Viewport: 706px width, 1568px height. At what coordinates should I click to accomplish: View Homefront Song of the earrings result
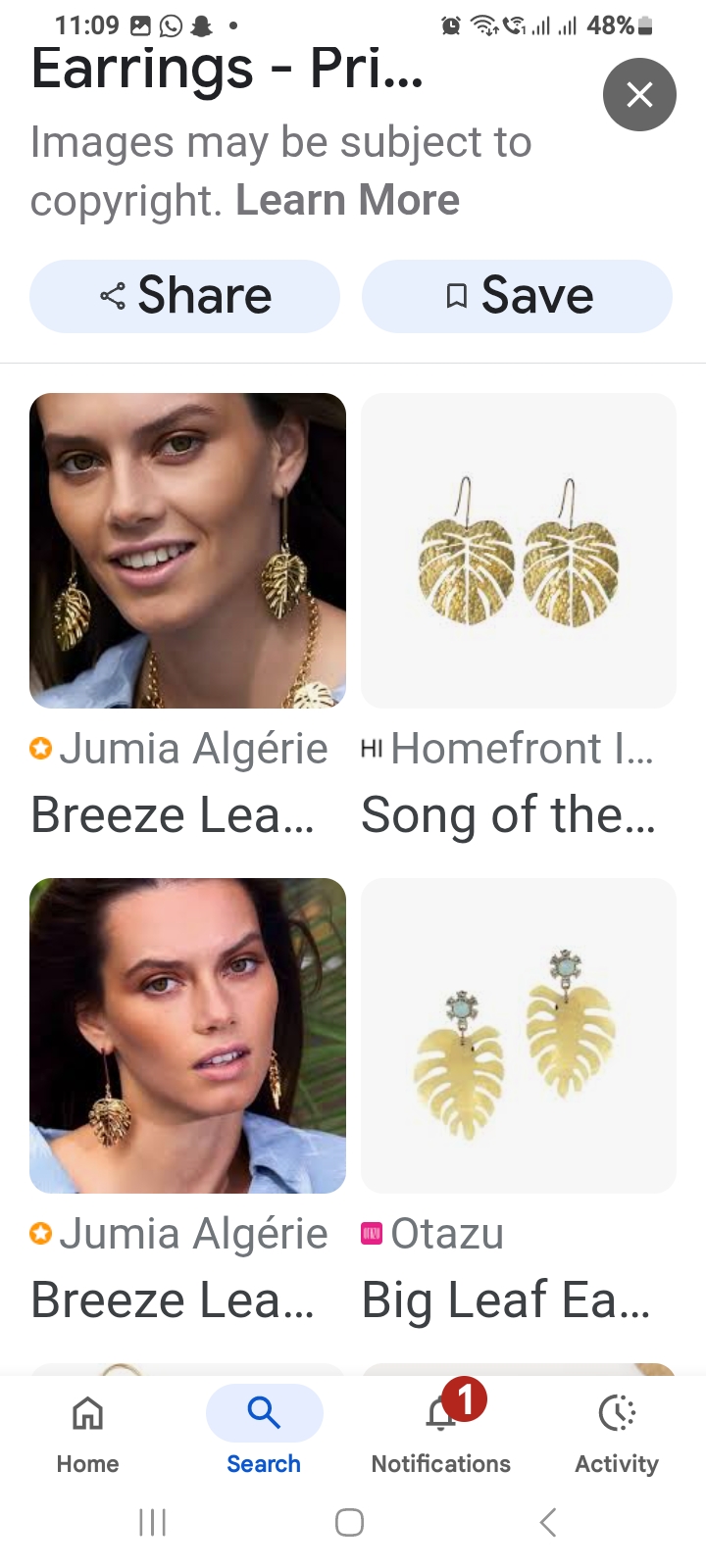coord(519,551)
